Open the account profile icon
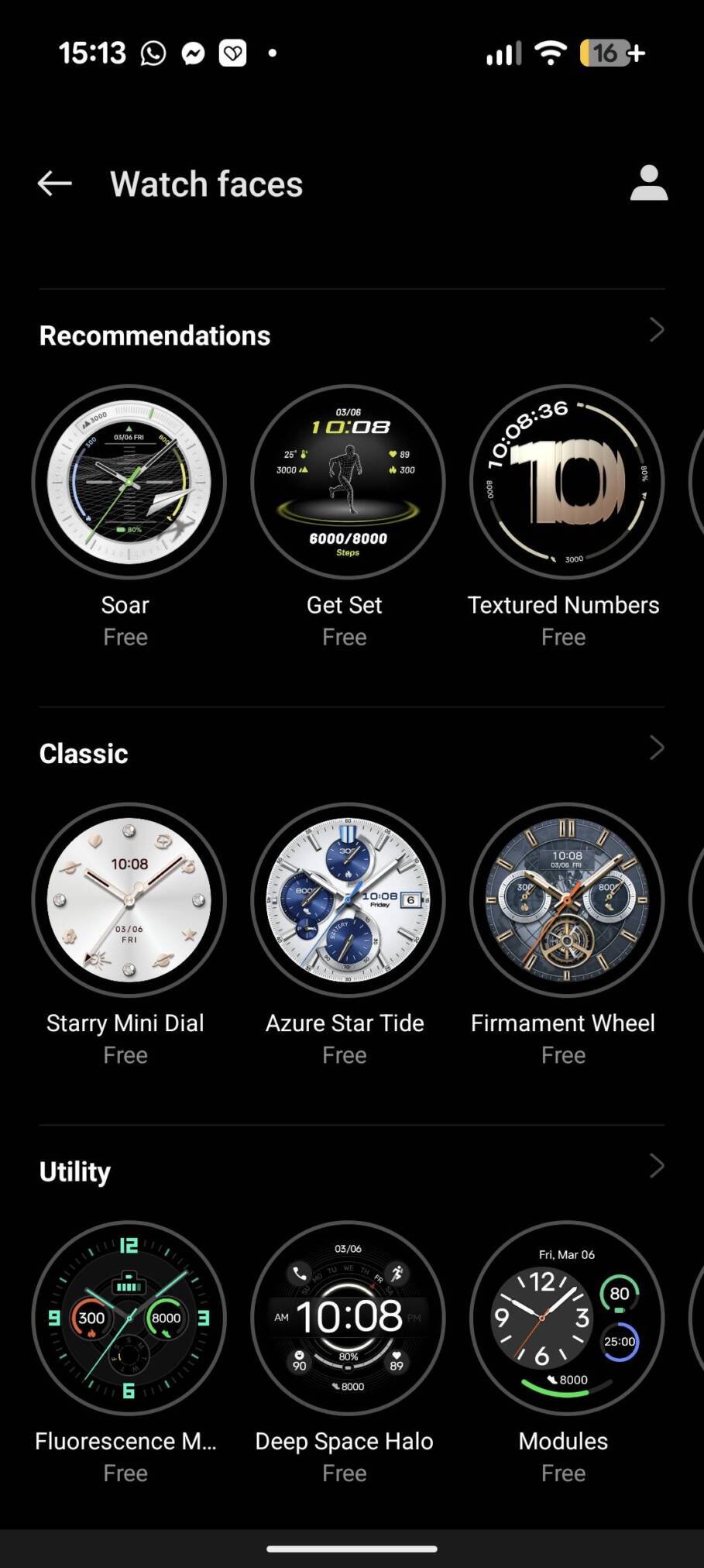The image size is (704, 1568). (648, 184)
